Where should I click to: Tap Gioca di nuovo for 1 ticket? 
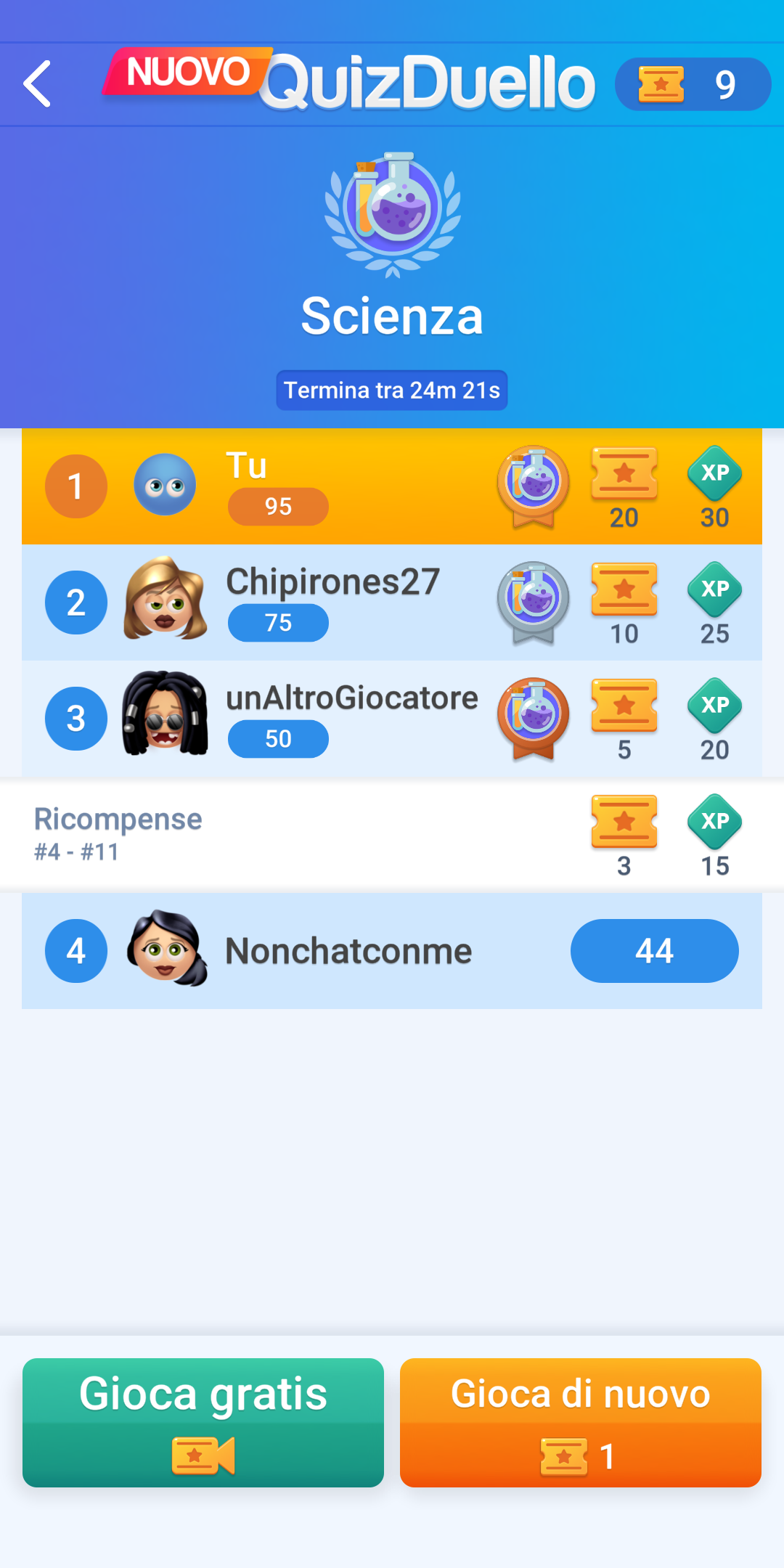click(x=581, y=1423)
